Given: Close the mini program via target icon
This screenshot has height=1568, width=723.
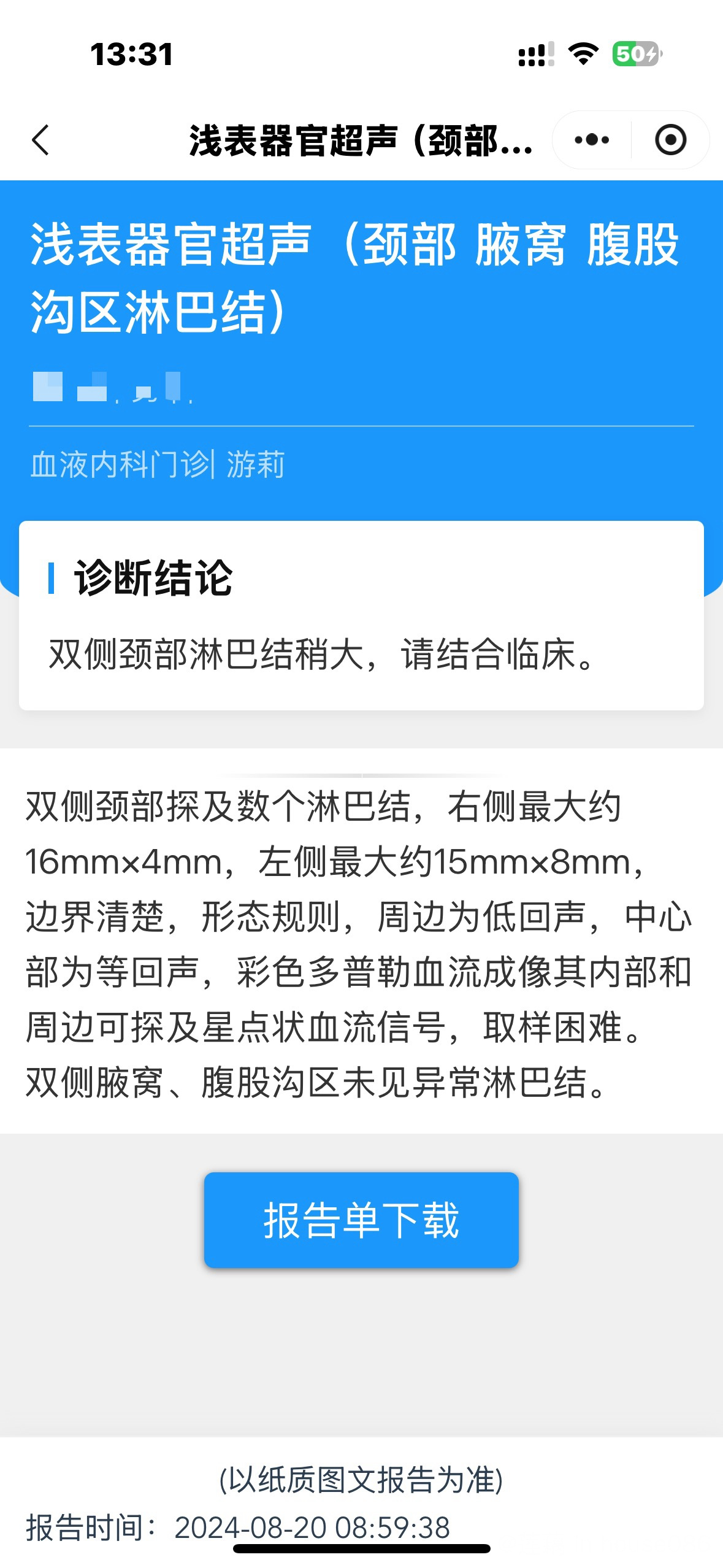Looking at the screenshot, I should 670,140.
